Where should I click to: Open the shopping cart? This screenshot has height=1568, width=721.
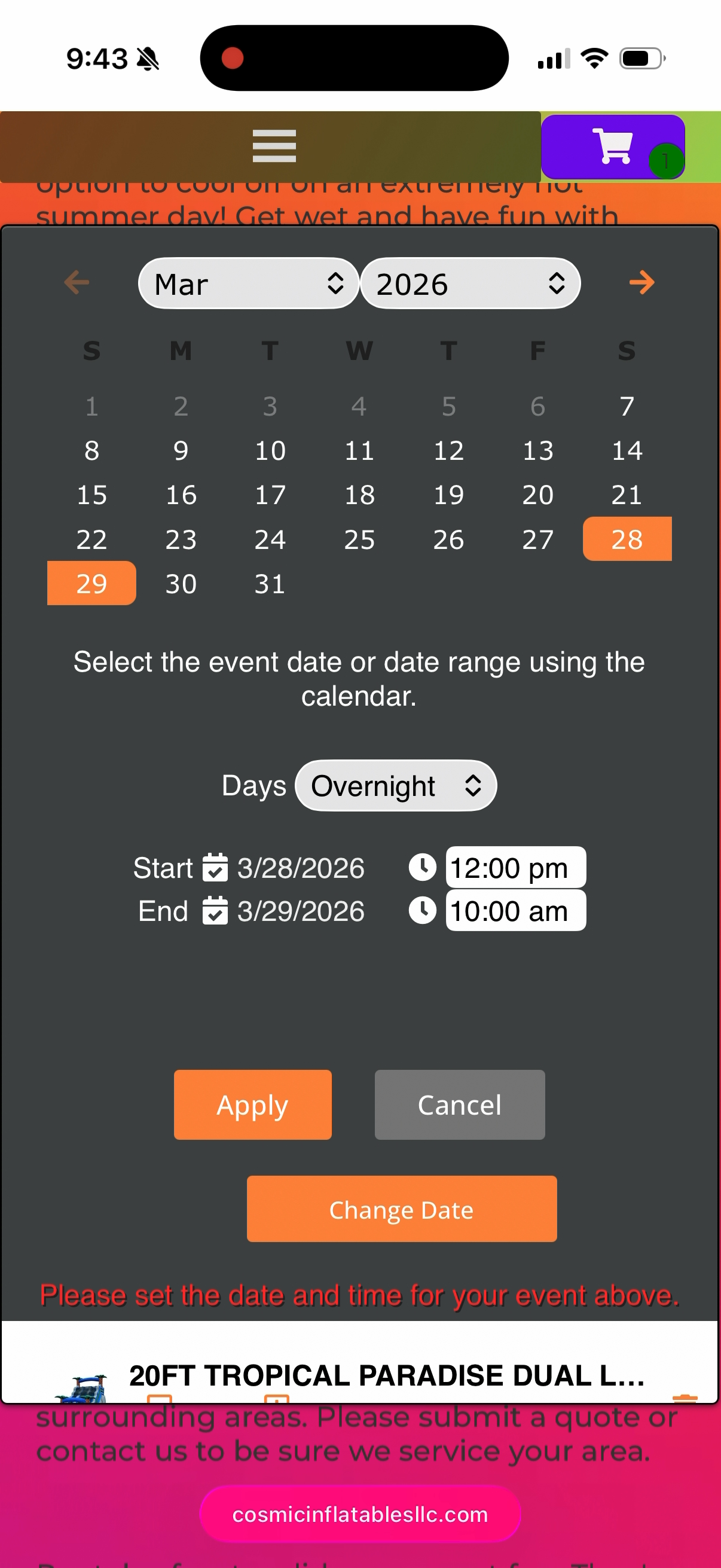click(613, 147)
